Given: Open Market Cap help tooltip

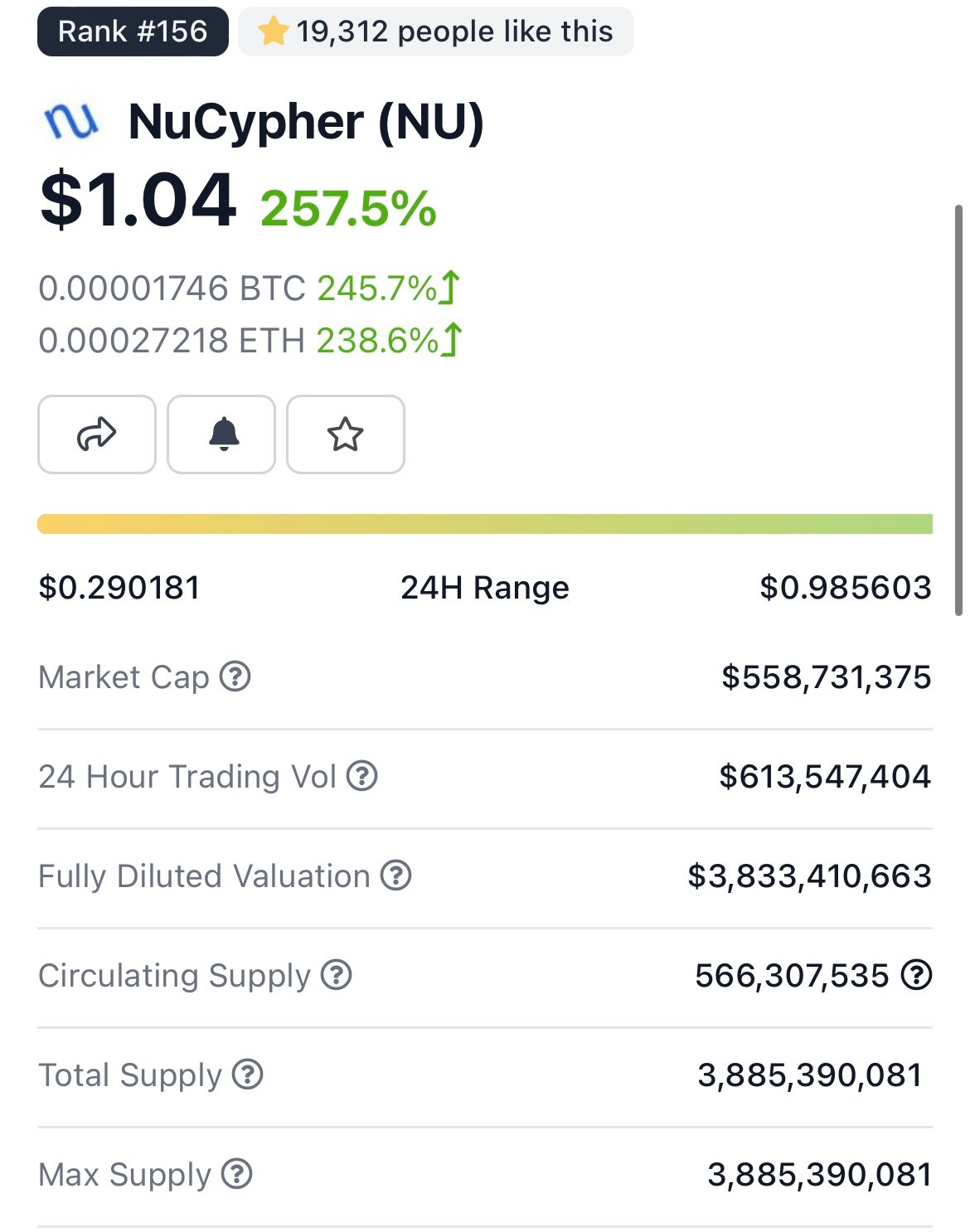Looking at the screenshot, I should pos(235,677).
